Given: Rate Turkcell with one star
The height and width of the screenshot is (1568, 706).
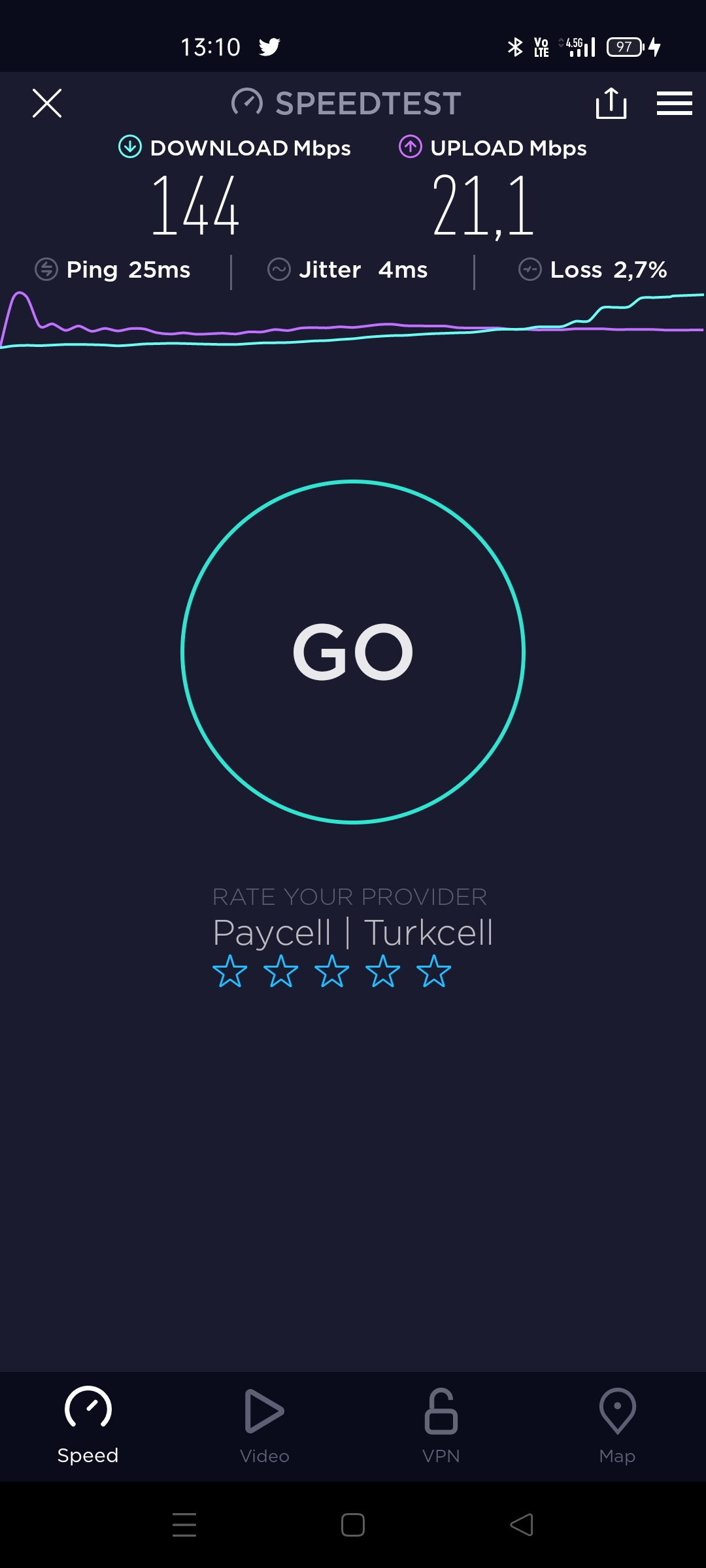Looking at the screenshot, I should [x=230, y=971].
